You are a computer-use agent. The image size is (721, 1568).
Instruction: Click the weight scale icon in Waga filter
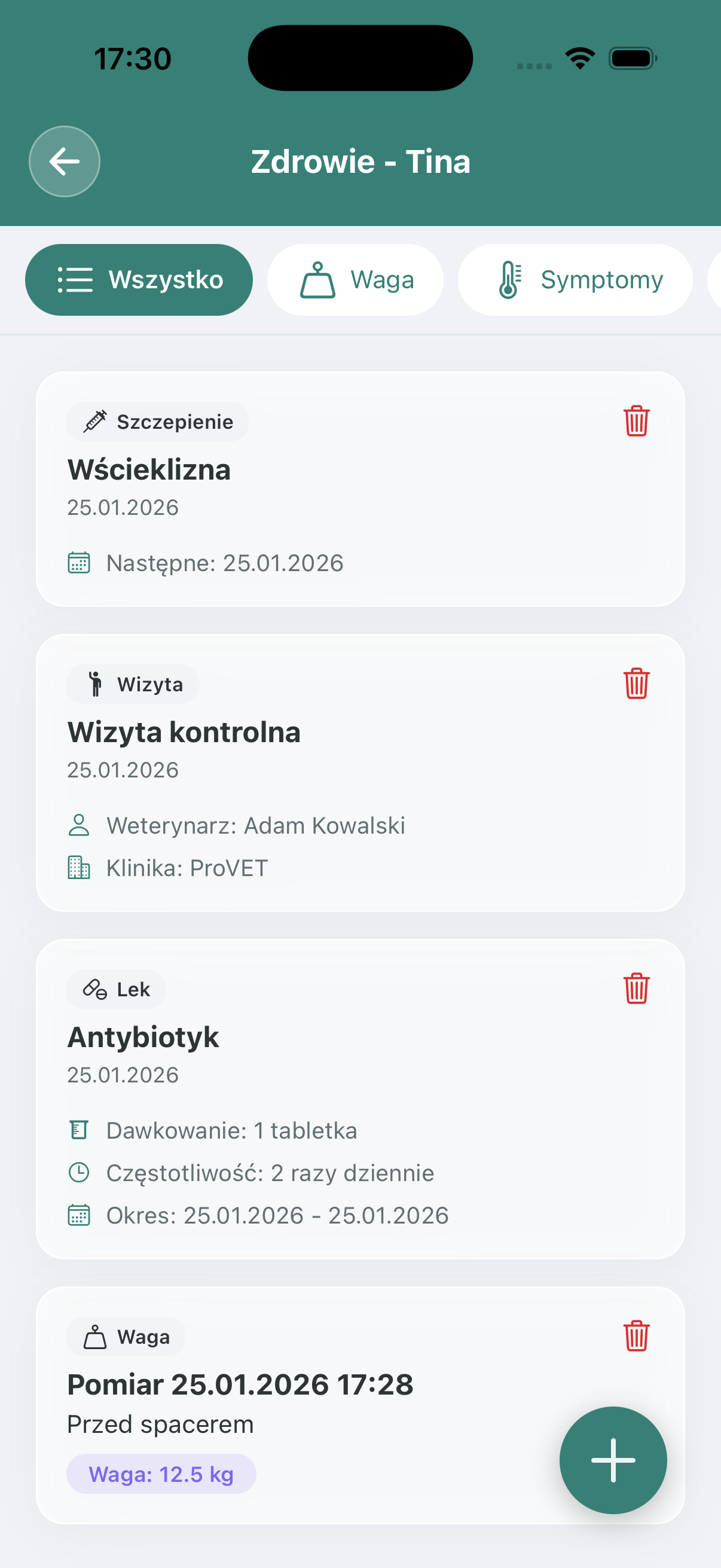[318, 279]
